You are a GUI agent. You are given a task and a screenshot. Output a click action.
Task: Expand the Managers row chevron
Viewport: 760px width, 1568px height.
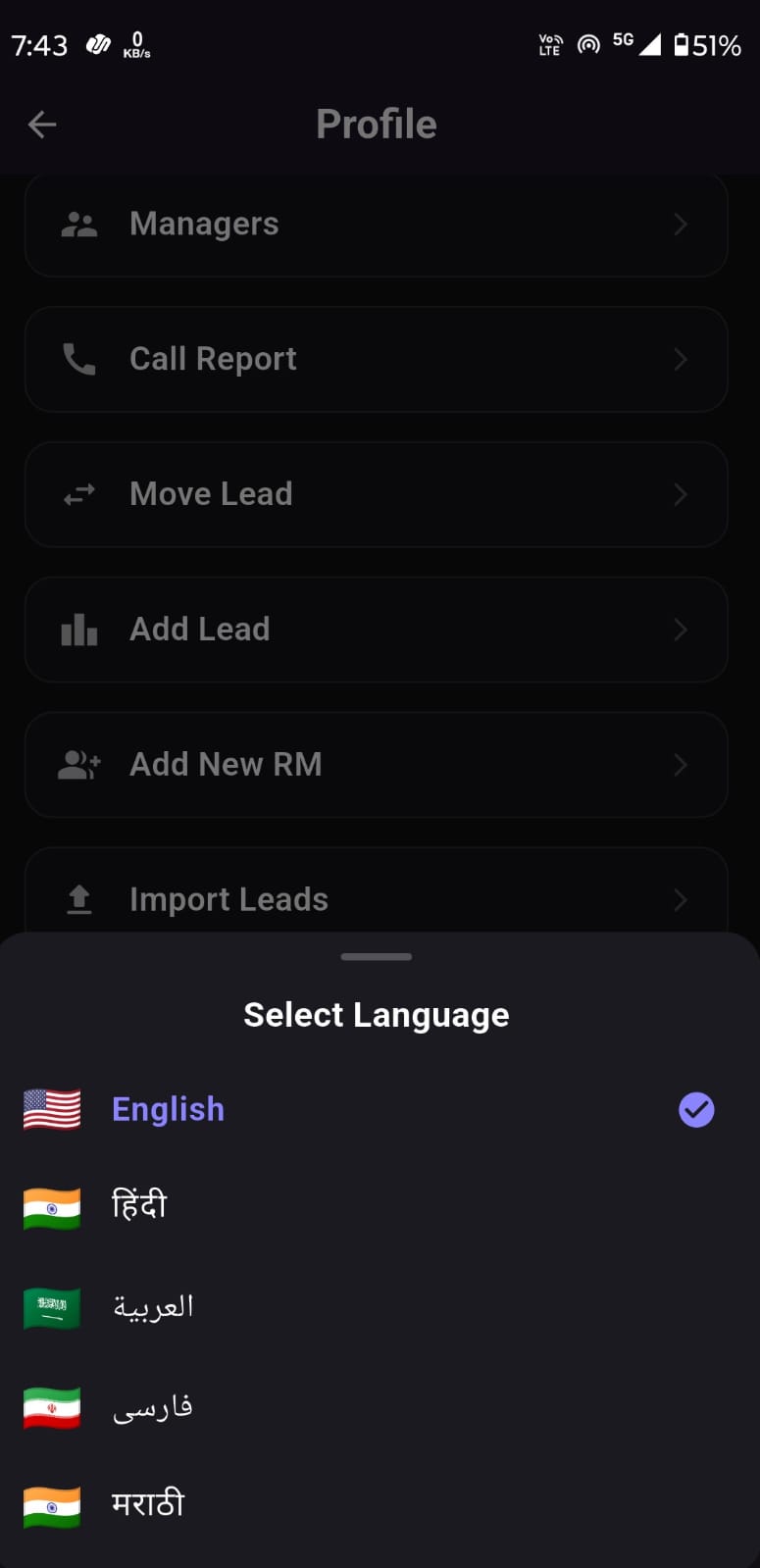680,225
